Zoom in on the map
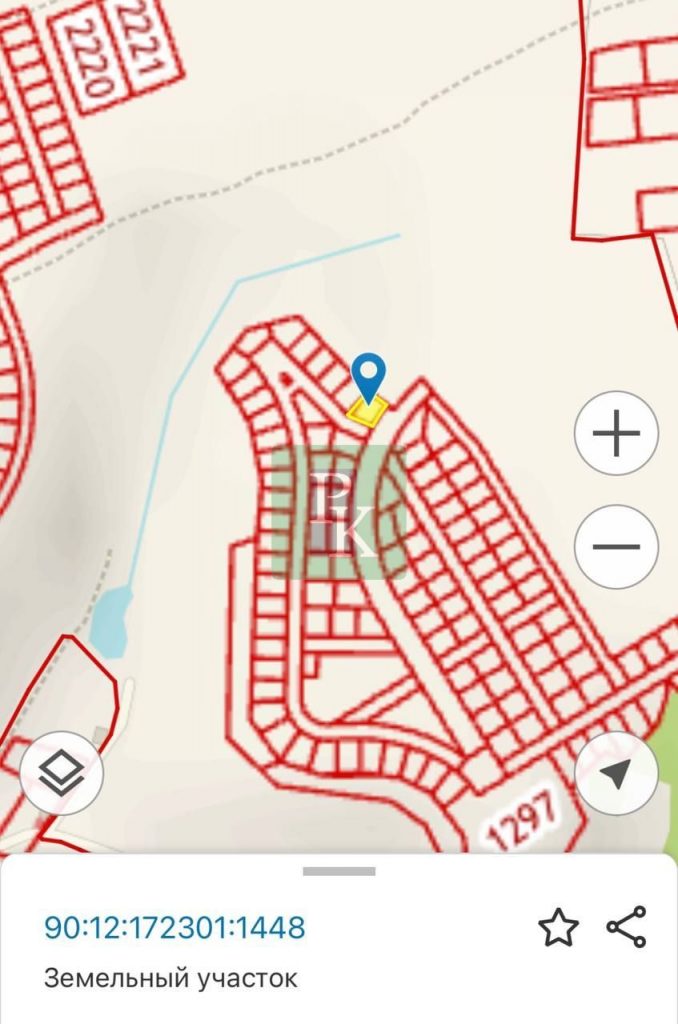 click(x=616, y=434)
